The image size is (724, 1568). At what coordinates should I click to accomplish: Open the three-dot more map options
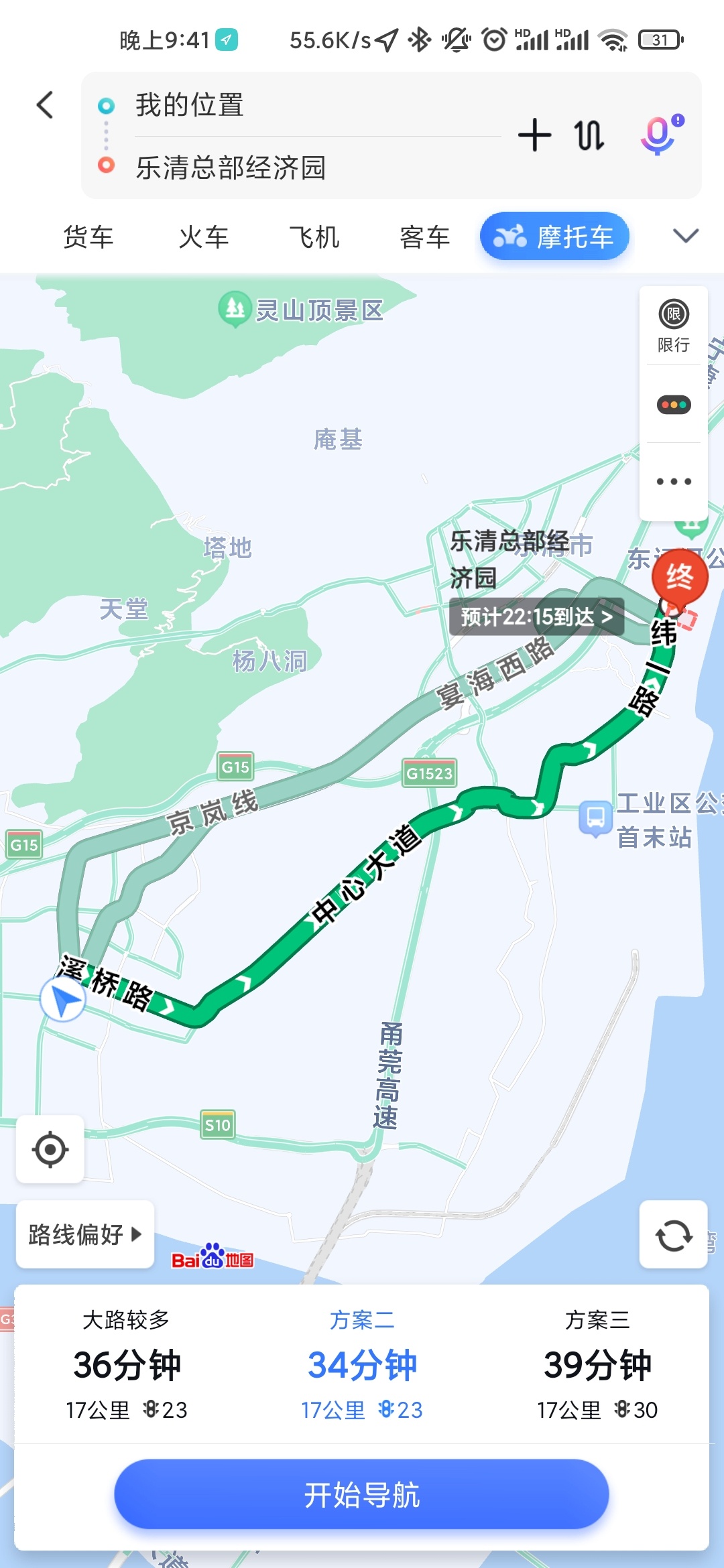pyautogui.click(x=673, y=481)
